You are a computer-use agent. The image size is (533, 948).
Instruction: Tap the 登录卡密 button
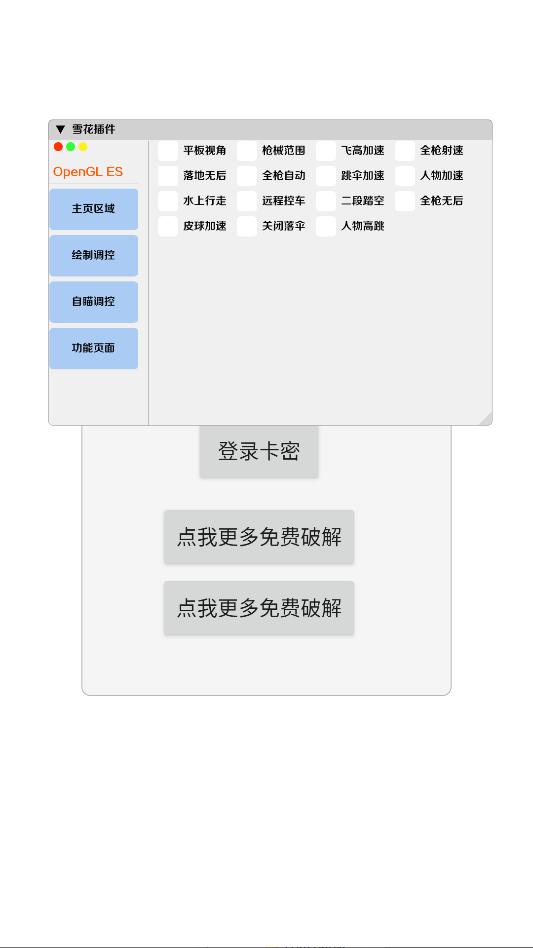pyautogui.click(x=259, y=452)
